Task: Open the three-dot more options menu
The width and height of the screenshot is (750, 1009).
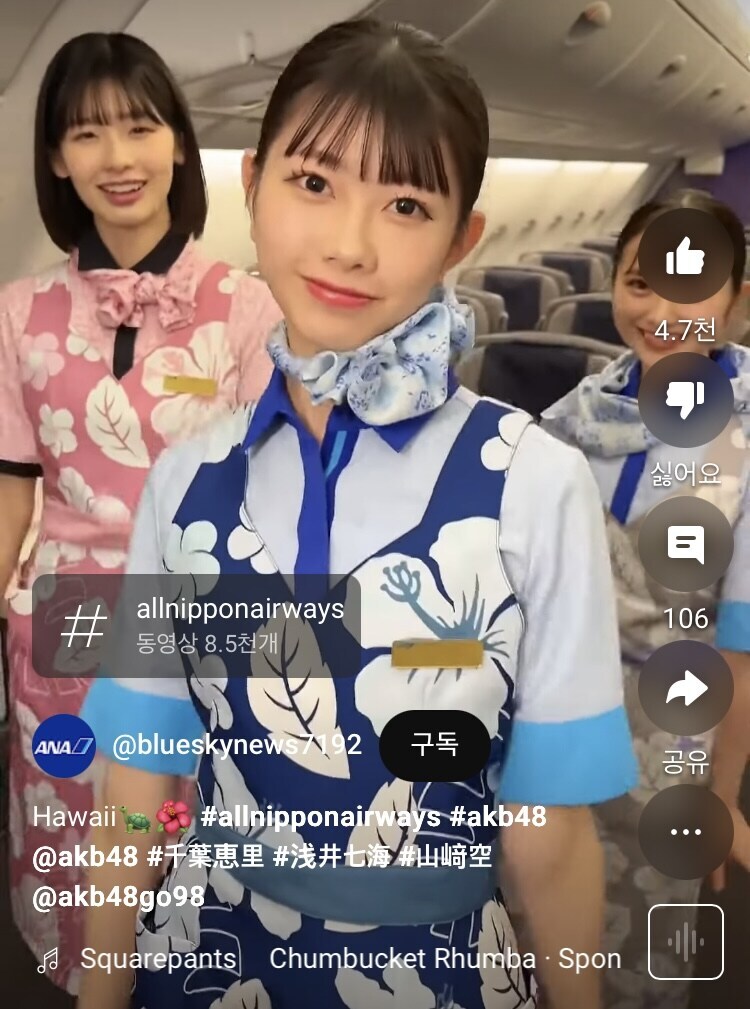Action: [x=686, y=831]
